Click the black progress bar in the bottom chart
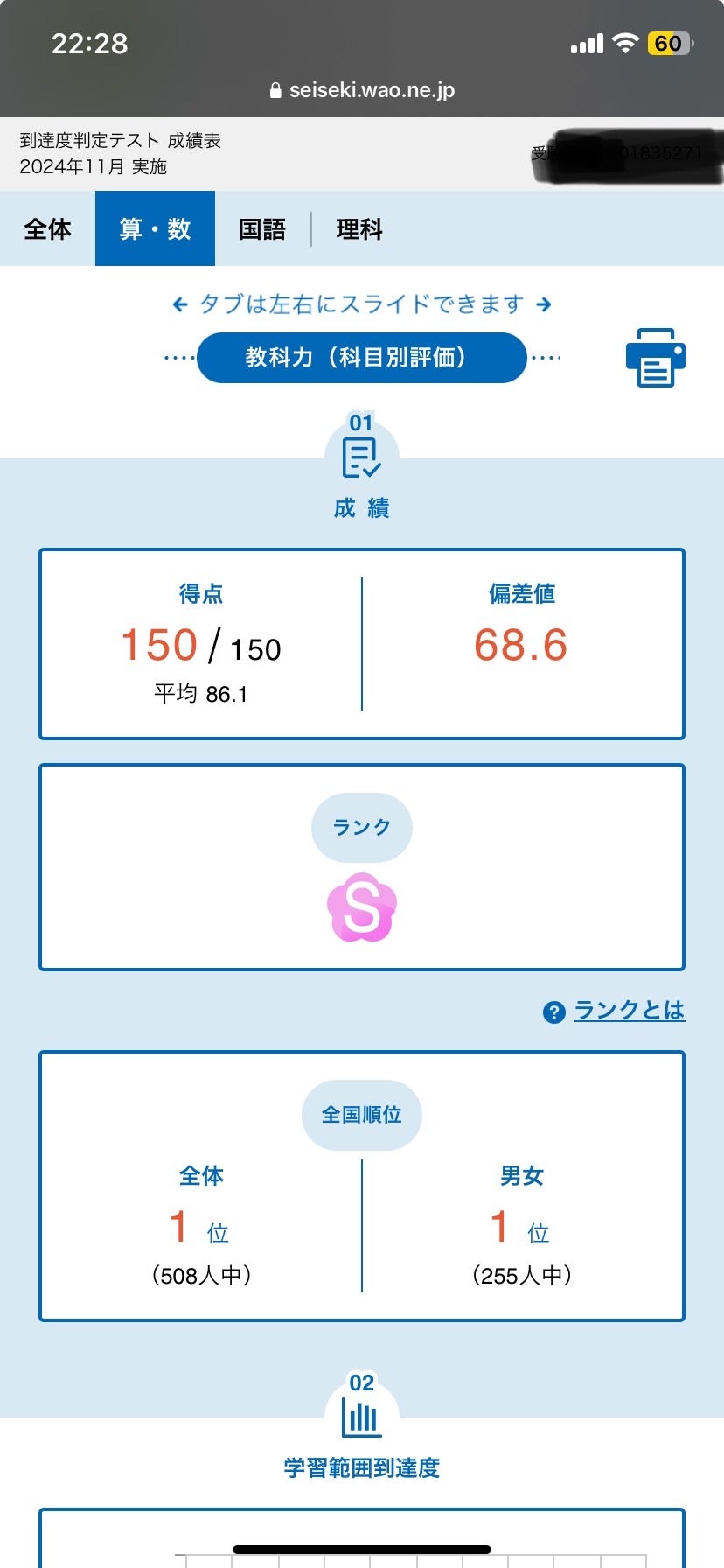 point(362,1548)
